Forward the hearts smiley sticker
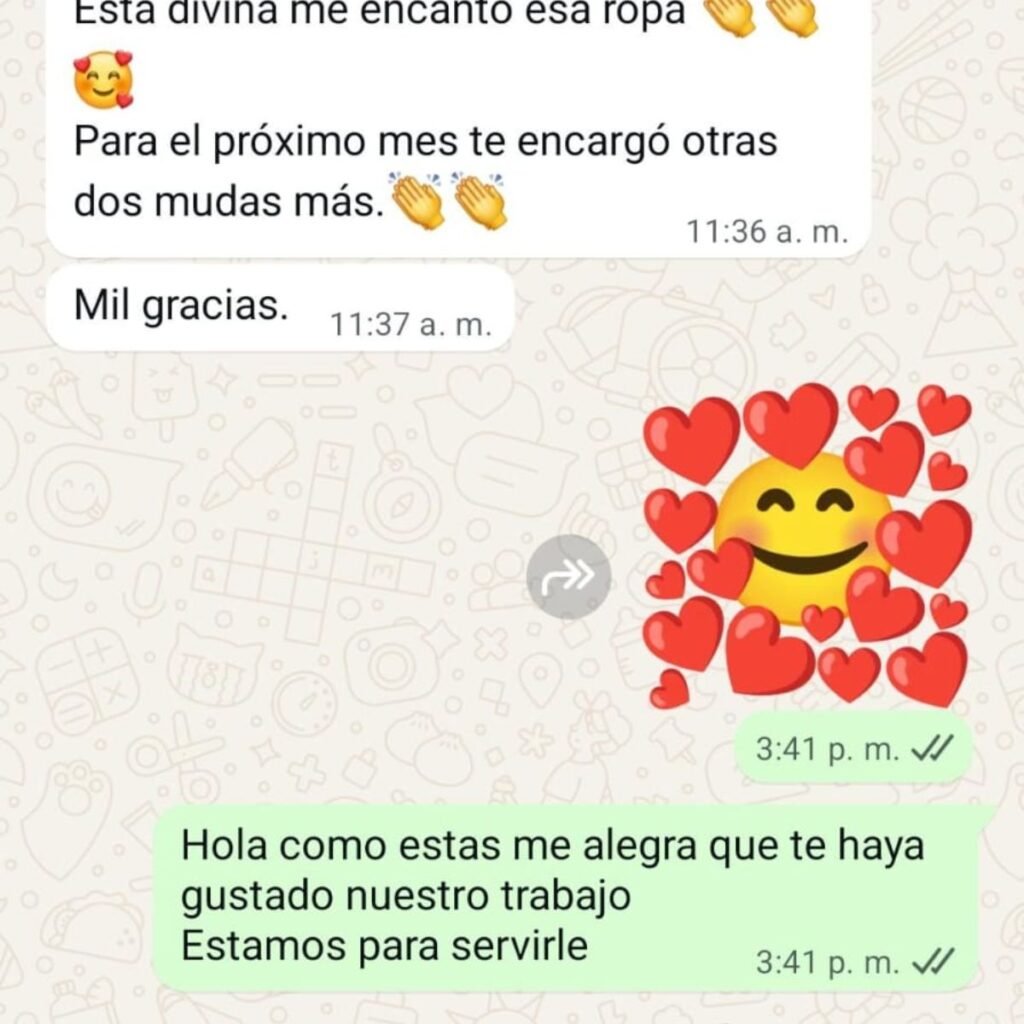The image size is (1024, 1024). [568, 577]
